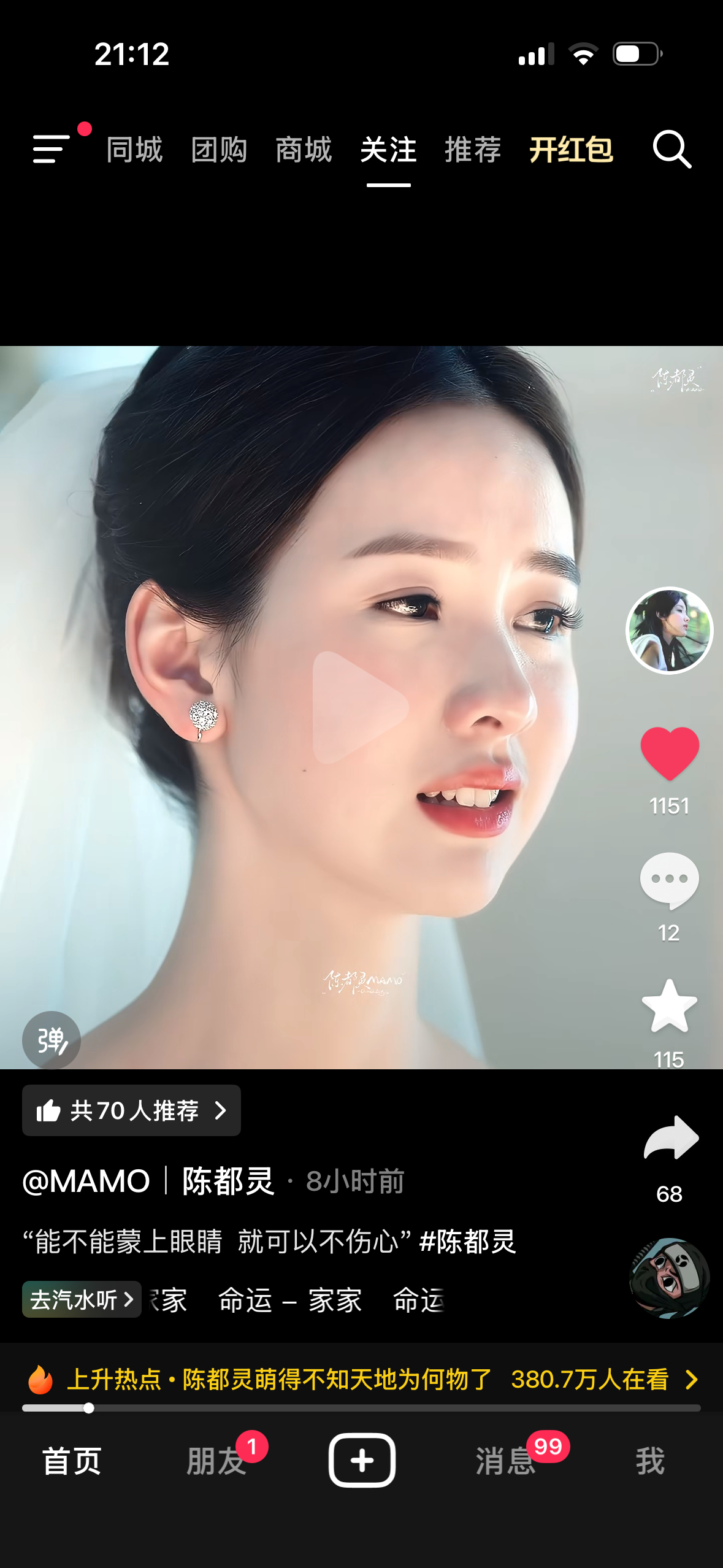Switch to the 商城 tab

tap(303, 150)
